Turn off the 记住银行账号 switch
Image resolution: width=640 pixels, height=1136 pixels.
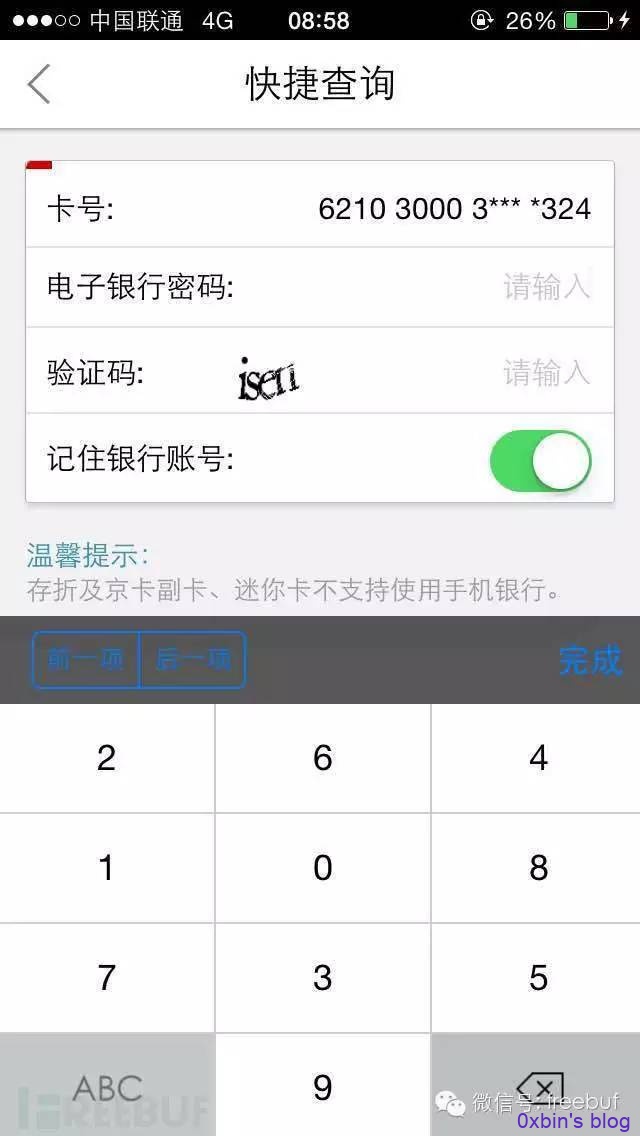(541, 461)
